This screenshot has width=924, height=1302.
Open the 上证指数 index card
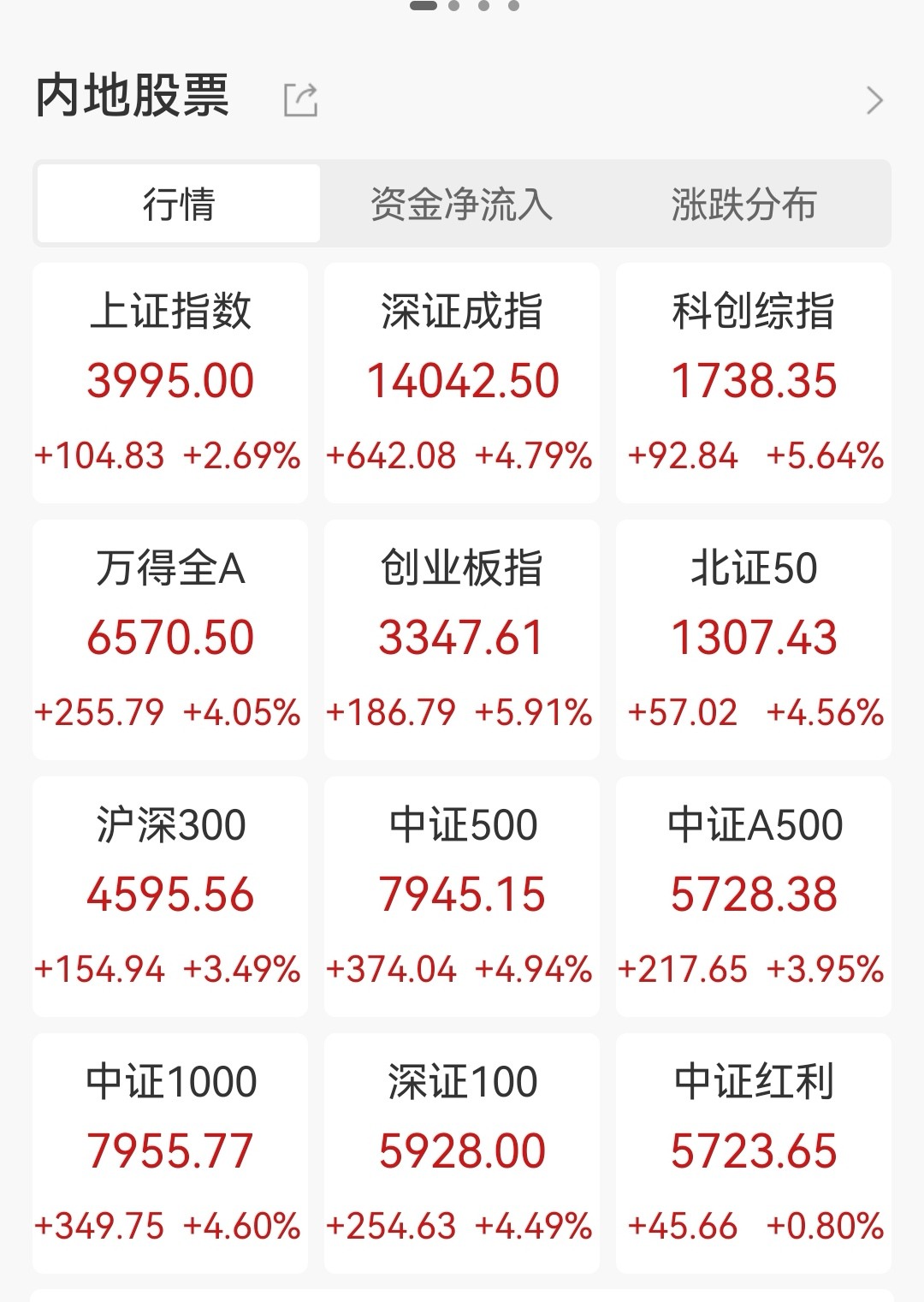[x=170, y=383]
